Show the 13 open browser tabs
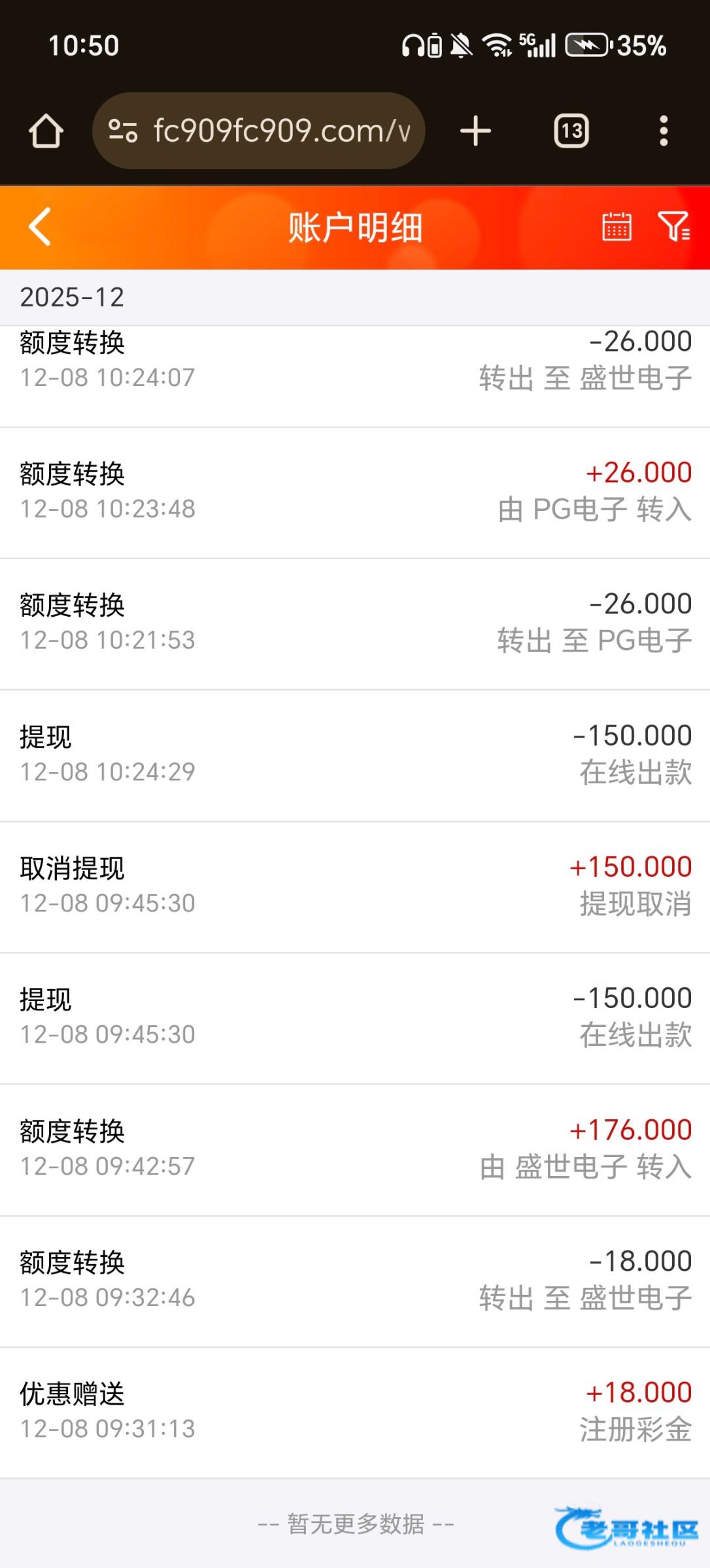Screen dimensions: 710x1568 pos(571,131)
